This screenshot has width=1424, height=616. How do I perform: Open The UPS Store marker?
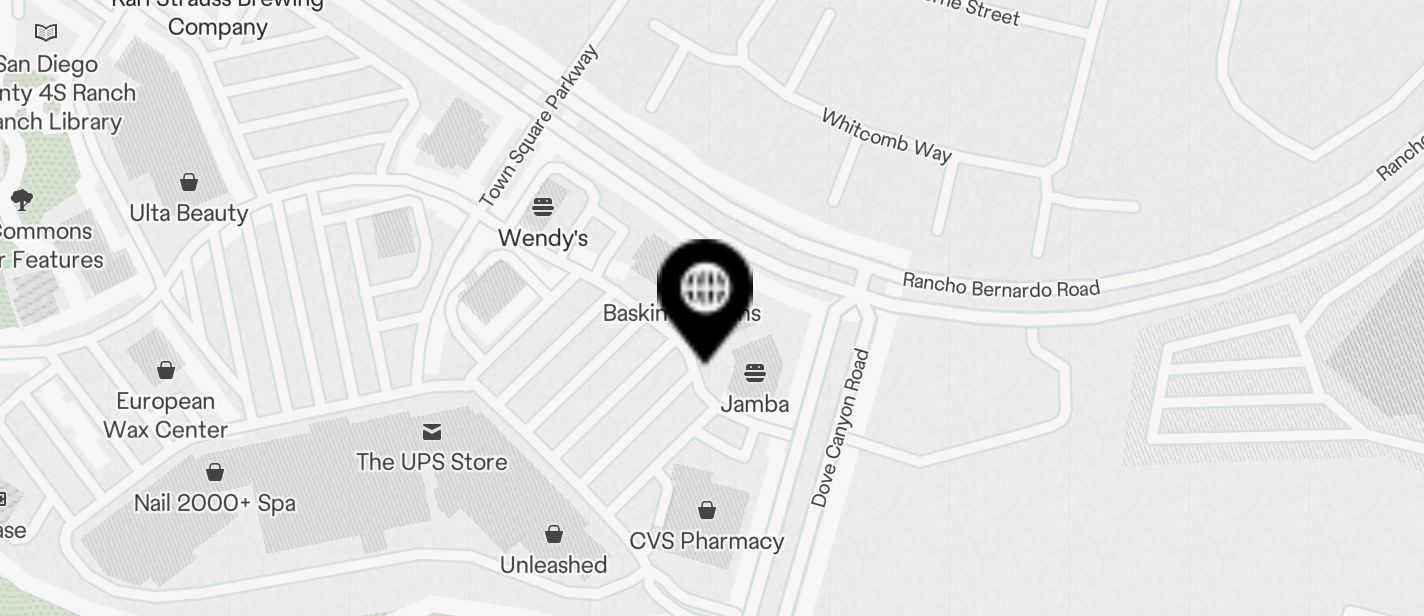coord(432,432)
